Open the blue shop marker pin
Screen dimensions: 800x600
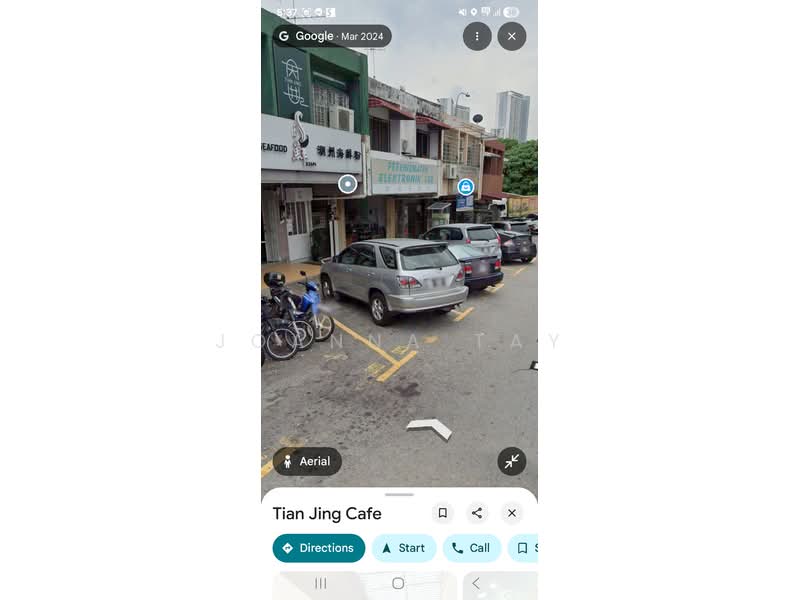click(x=466, y=187)
